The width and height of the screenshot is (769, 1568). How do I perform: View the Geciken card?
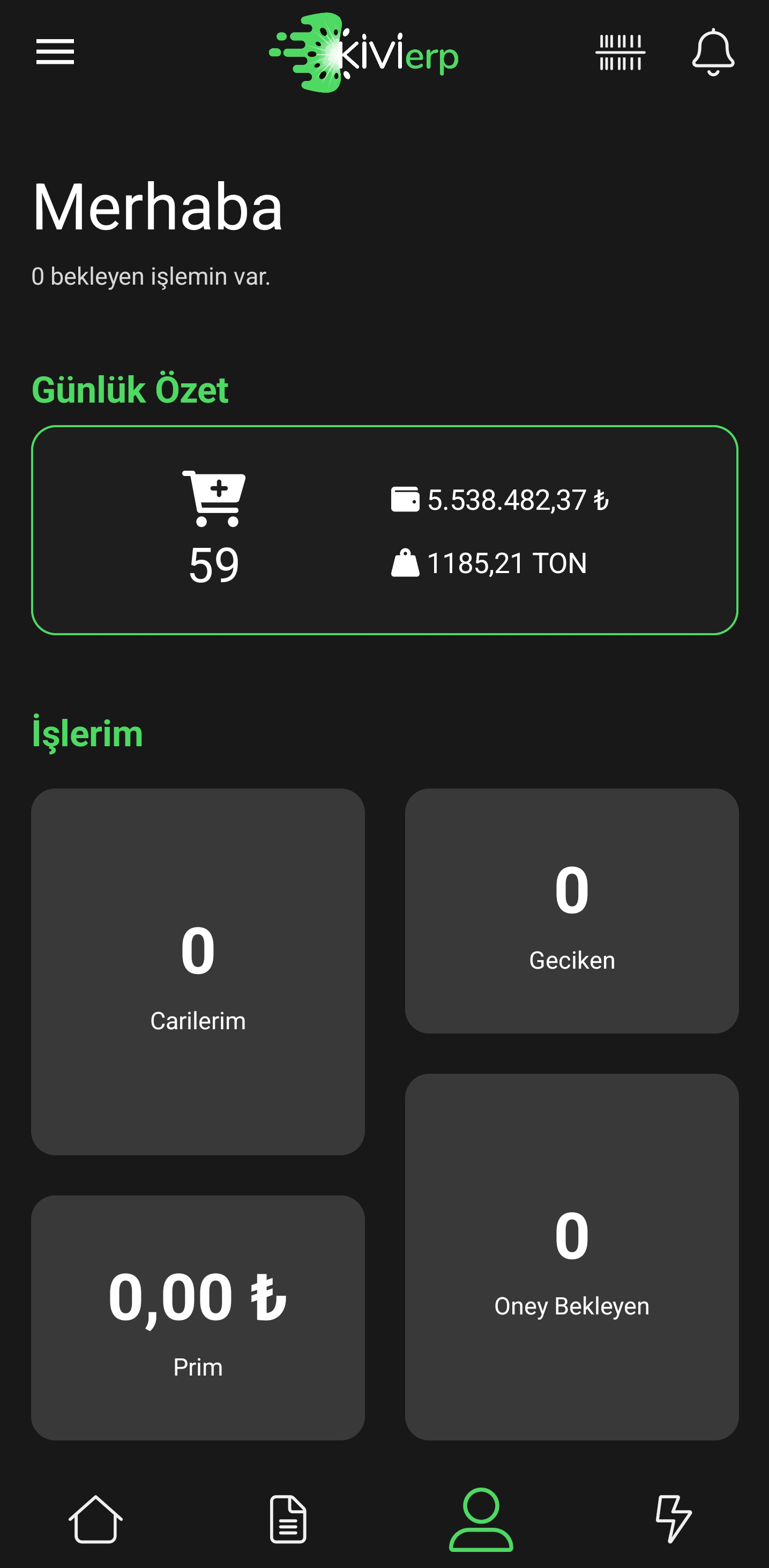coord(571,911)
